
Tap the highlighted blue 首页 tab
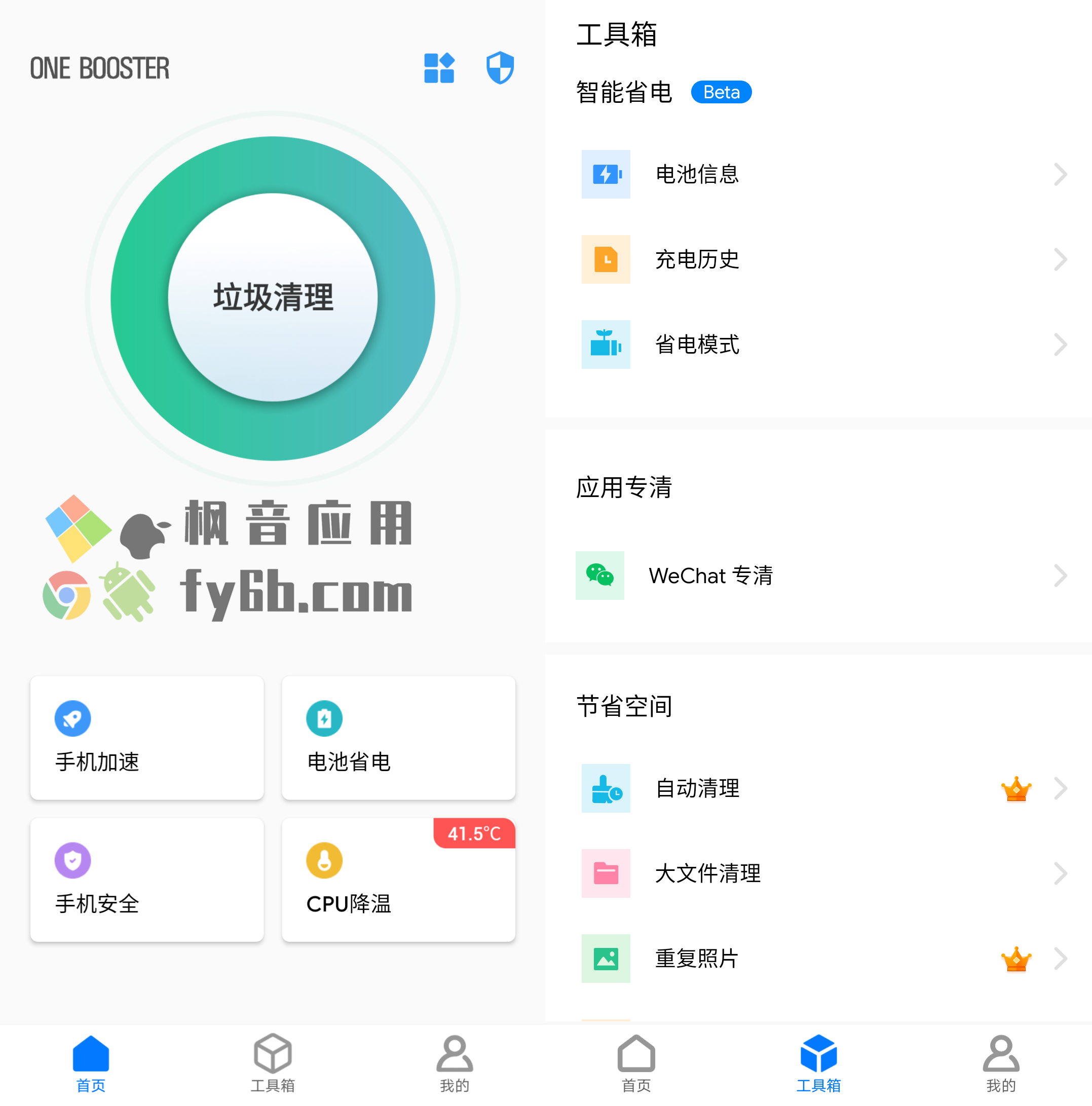(x=91, y=1062)
